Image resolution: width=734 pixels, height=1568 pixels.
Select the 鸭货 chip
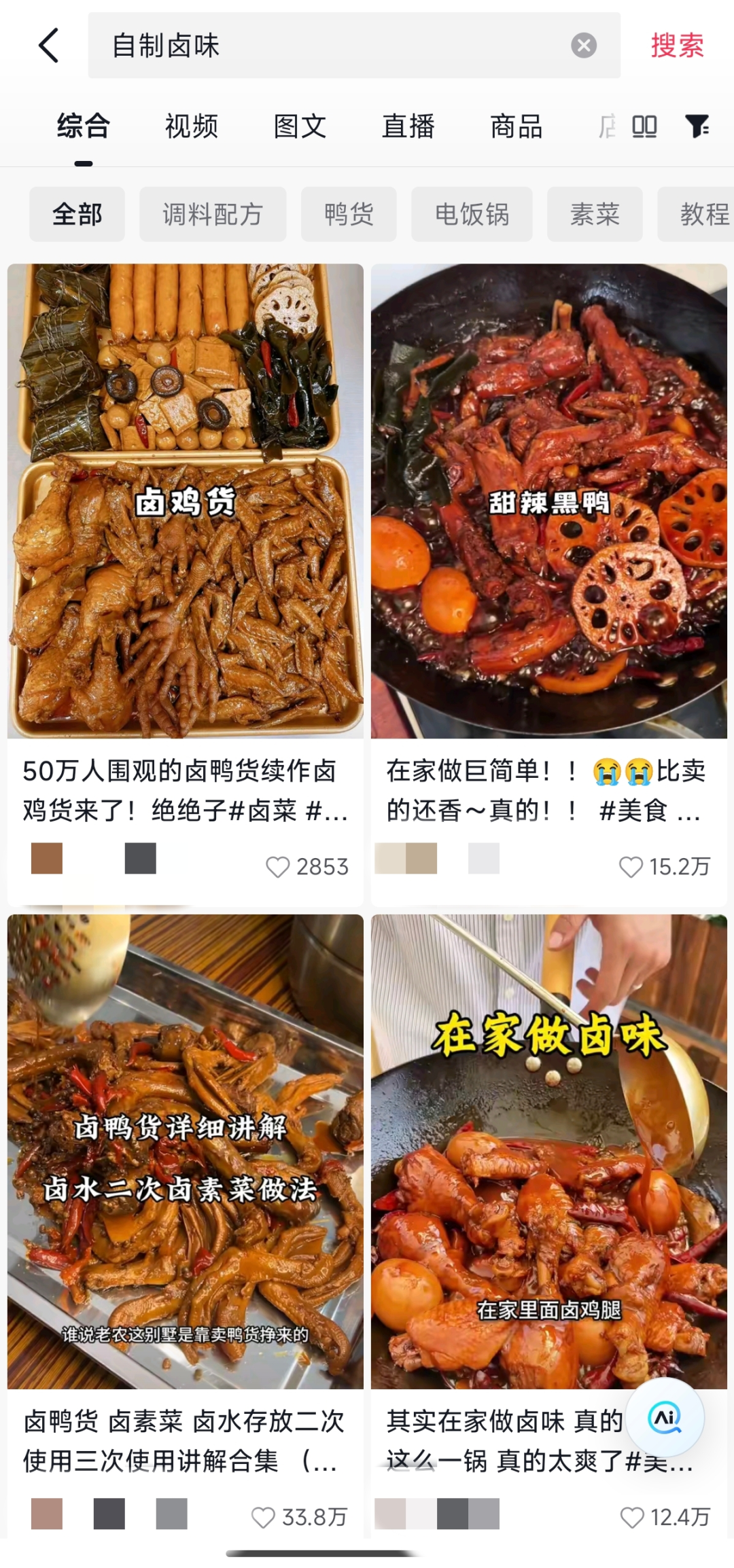[349, 215]
